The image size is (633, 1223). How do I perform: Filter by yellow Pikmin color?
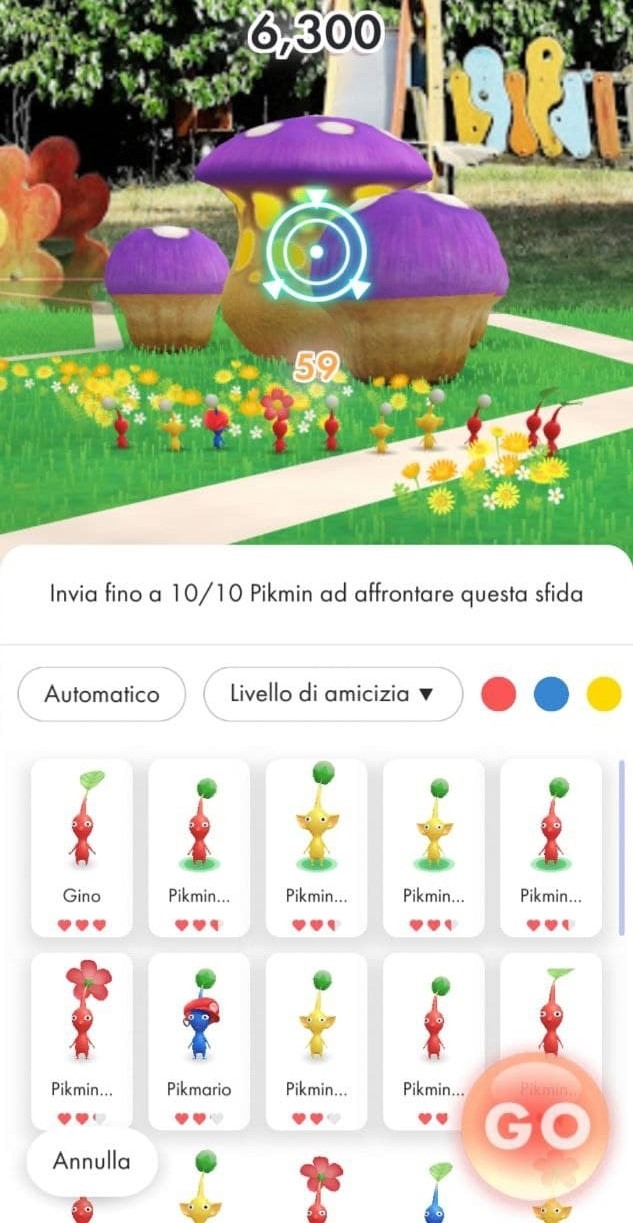pyautogui.click(x=603, y=694)
